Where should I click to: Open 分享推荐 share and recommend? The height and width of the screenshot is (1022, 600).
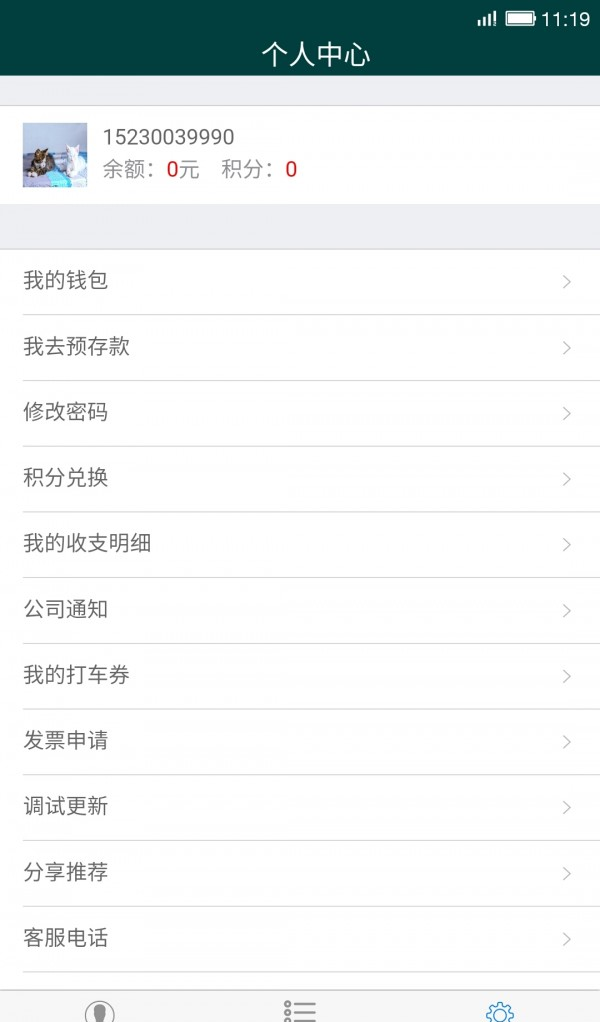coord(300,873)
